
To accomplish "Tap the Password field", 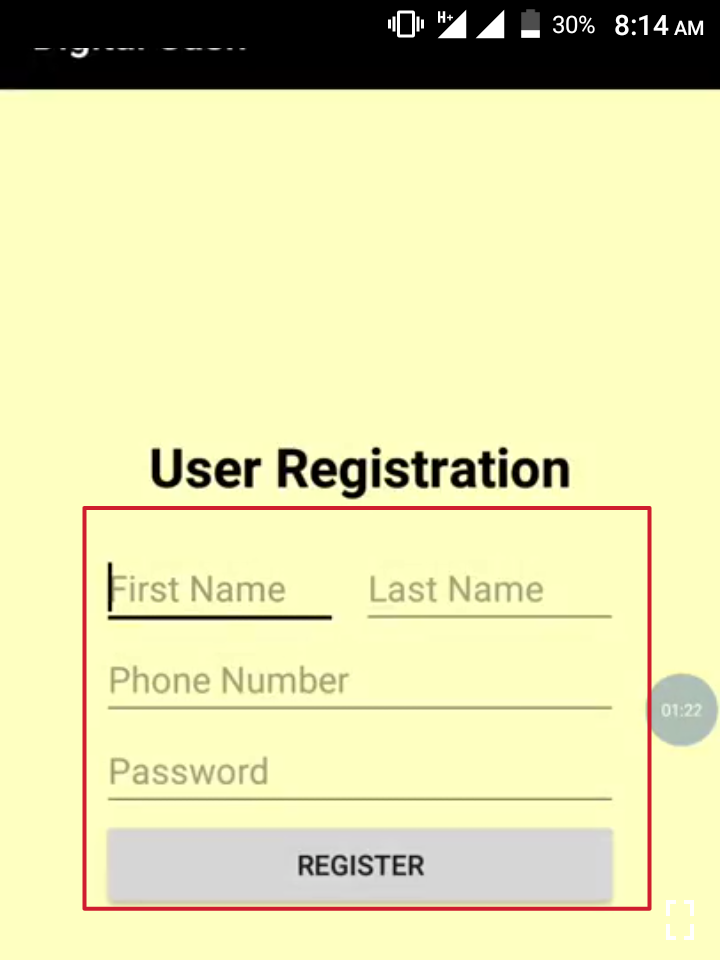I will [359, 772].
